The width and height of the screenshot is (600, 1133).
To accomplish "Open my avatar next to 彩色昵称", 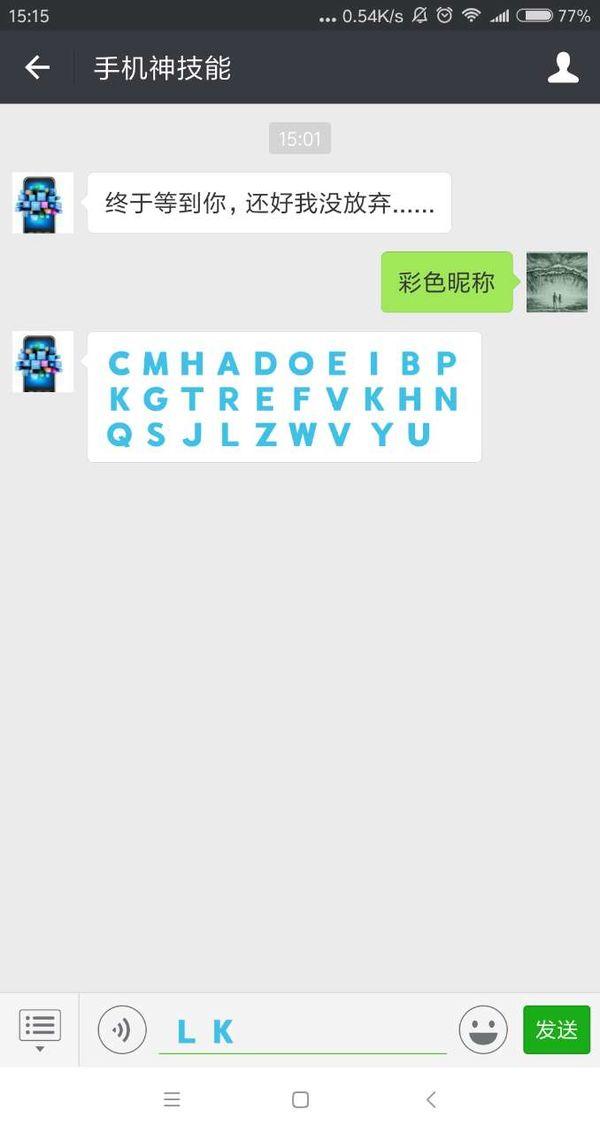I will [x=557, y=282].
